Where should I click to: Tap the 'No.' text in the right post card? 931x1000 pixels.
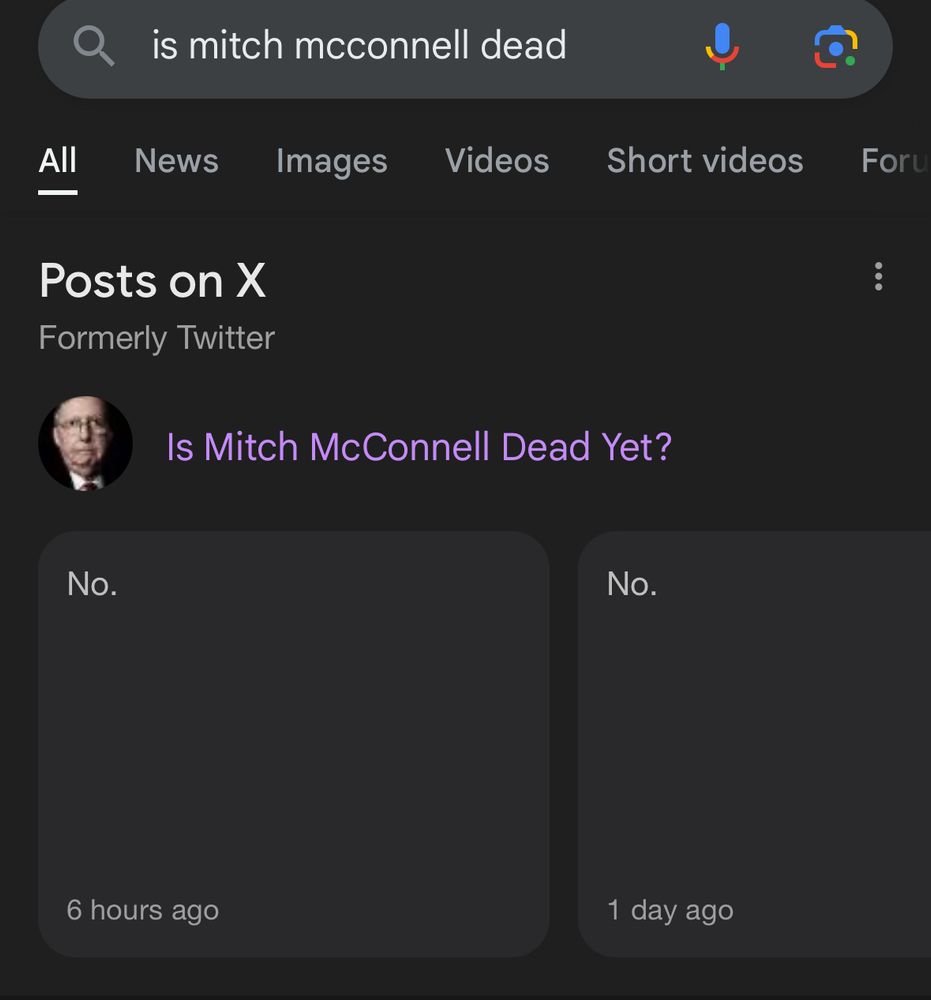tap(631, 582)
